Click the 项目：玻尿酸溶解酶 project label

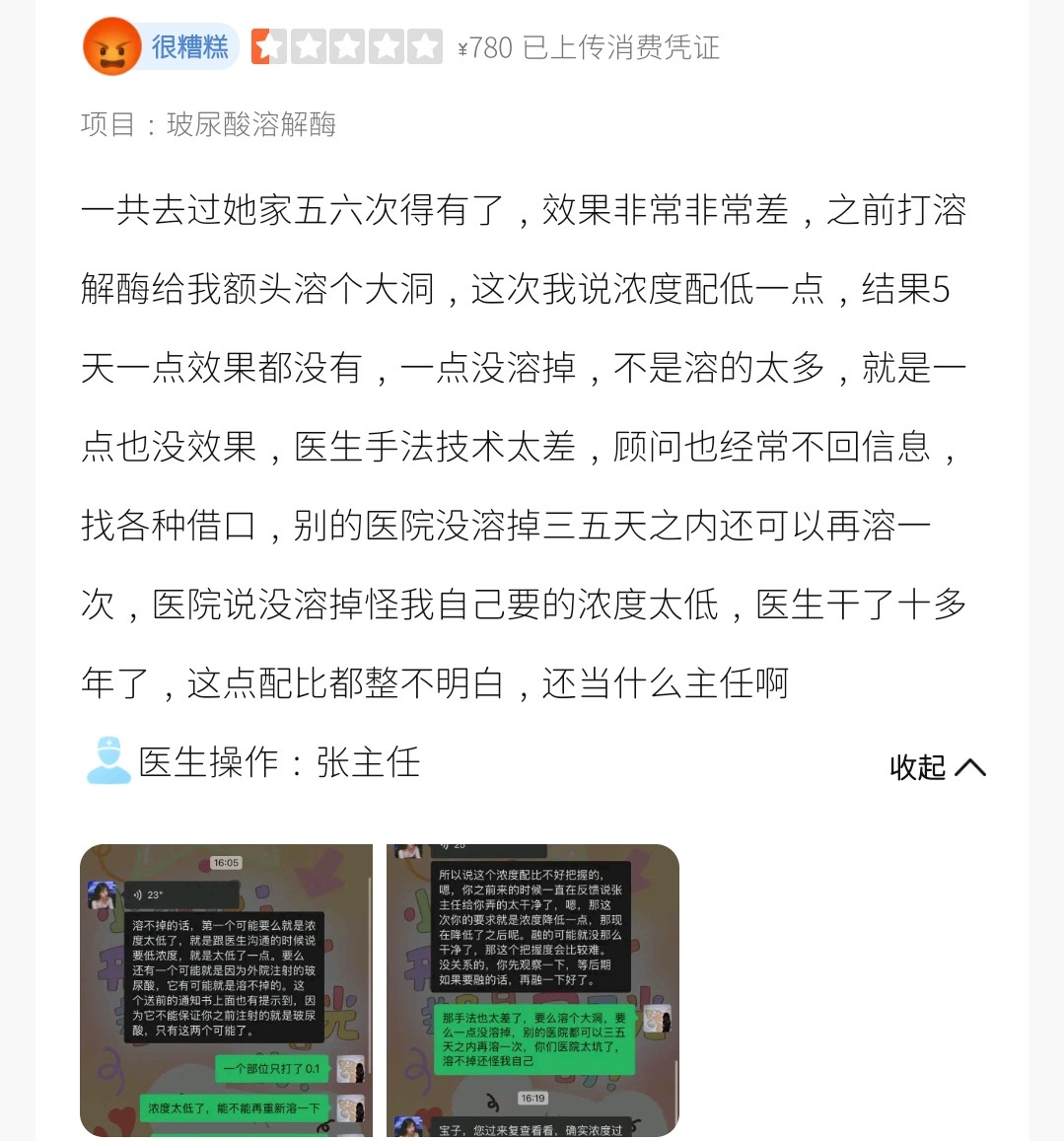tap(208, 125)
